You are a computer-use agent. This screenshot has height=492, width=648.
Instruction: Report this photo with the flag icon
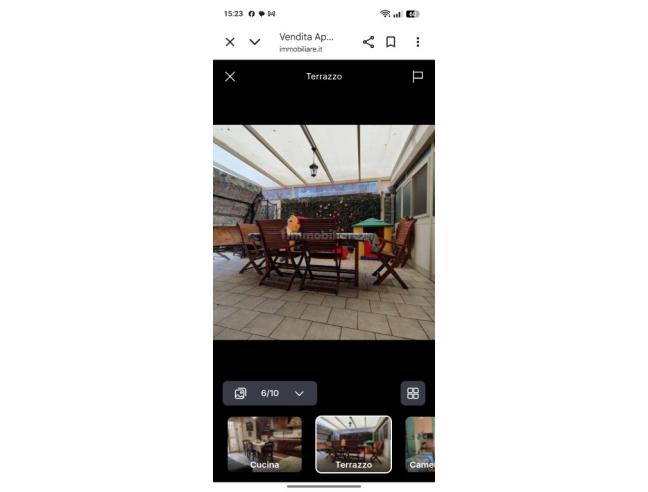tap(418, 76)
